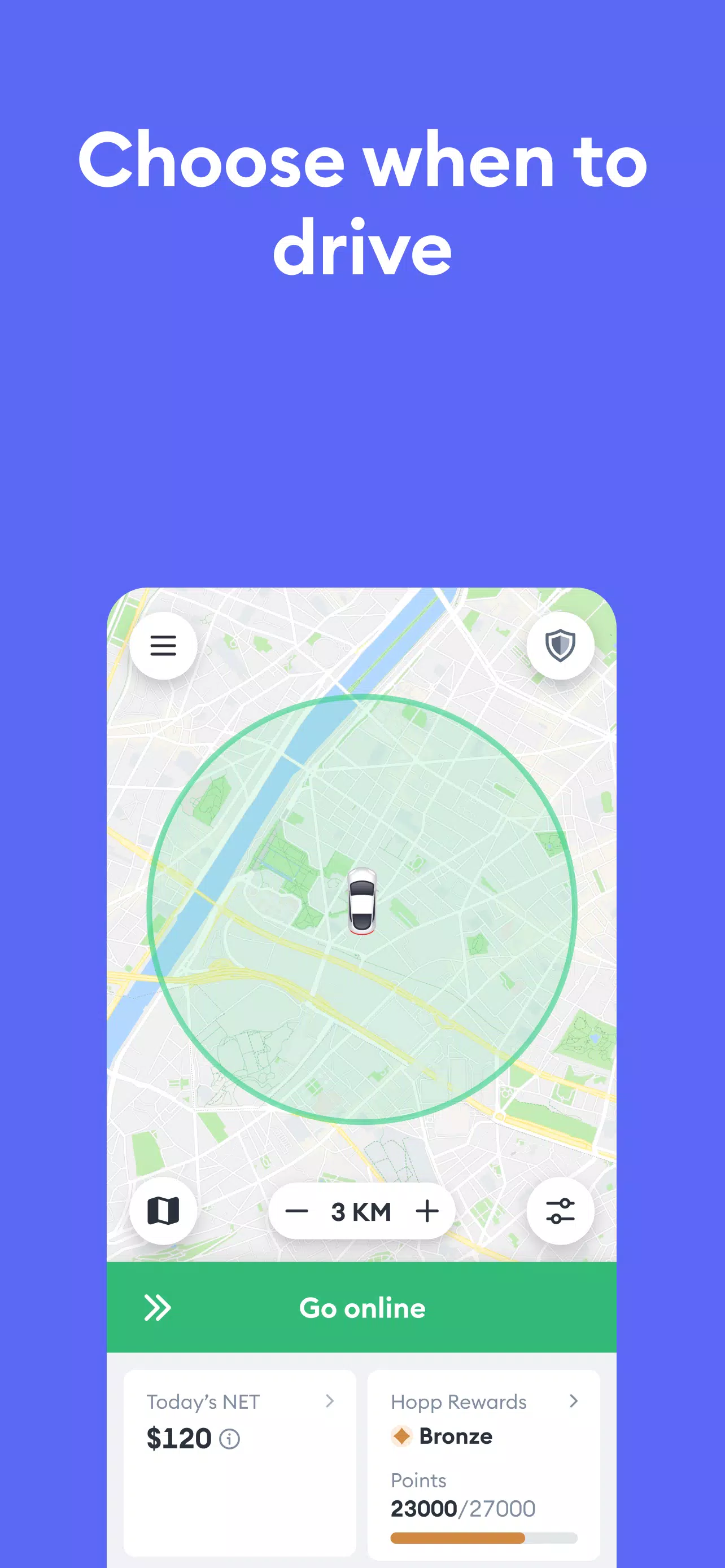Open the ride preferences filter icon
This screenshot has width=725, height=1568.
[561, 1210]
